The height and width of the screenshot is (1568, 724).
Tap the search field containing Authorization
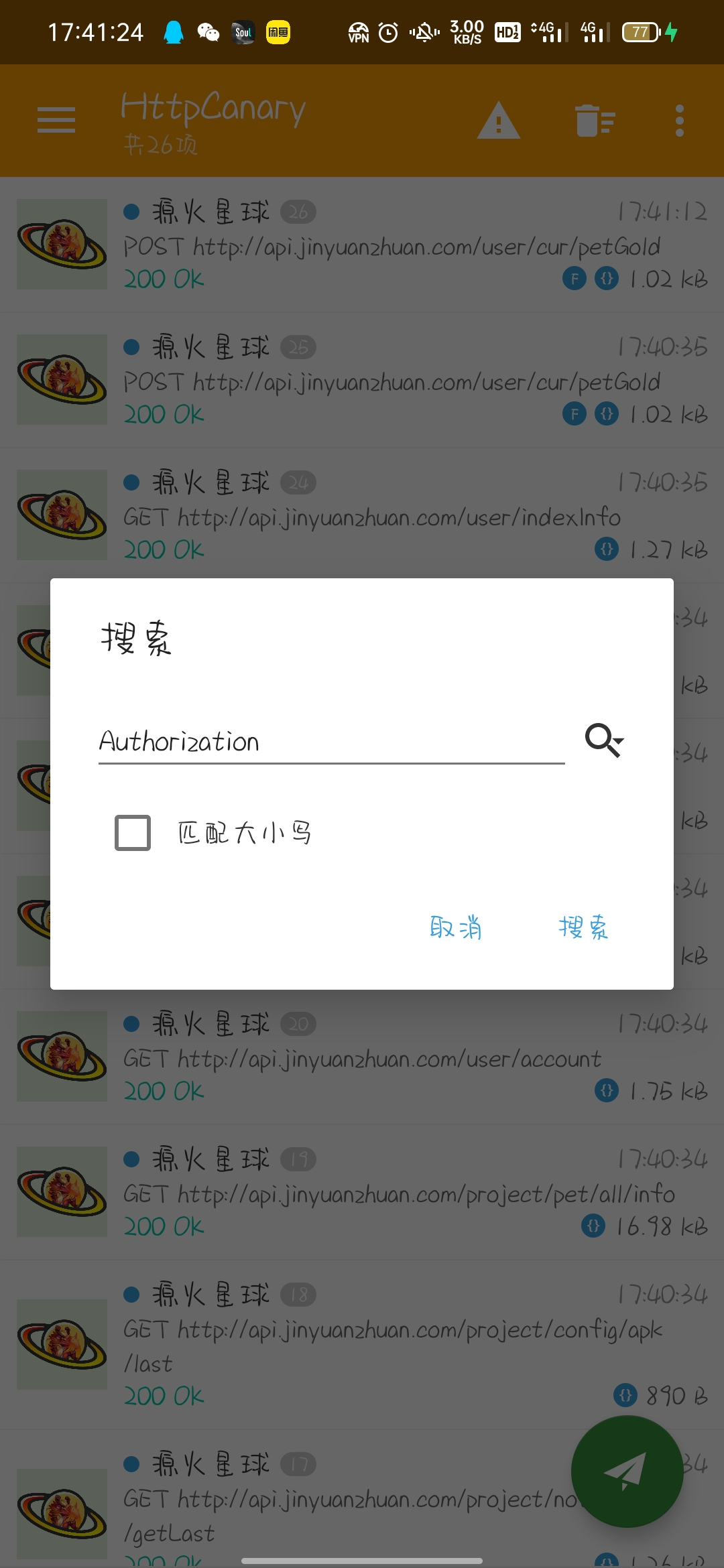331,742
